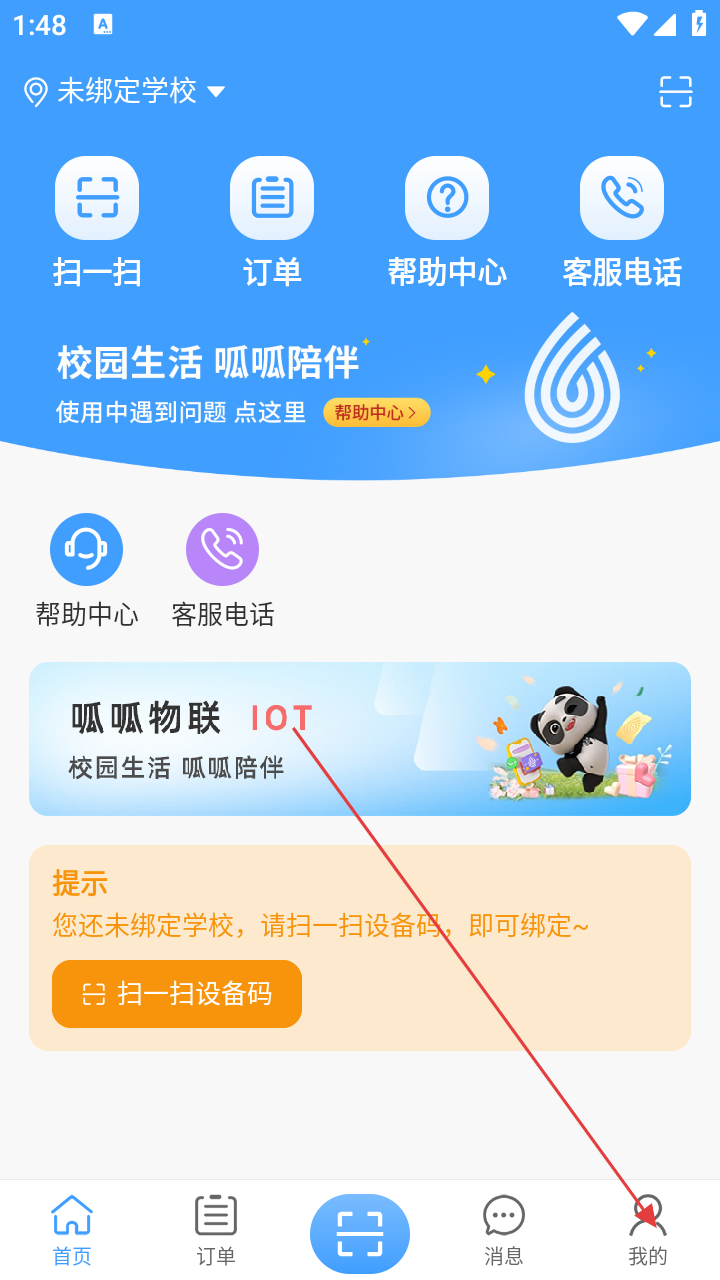Go to the 我的 tab
This screenshot has width=720, height=1280.
click(648, 1230)
